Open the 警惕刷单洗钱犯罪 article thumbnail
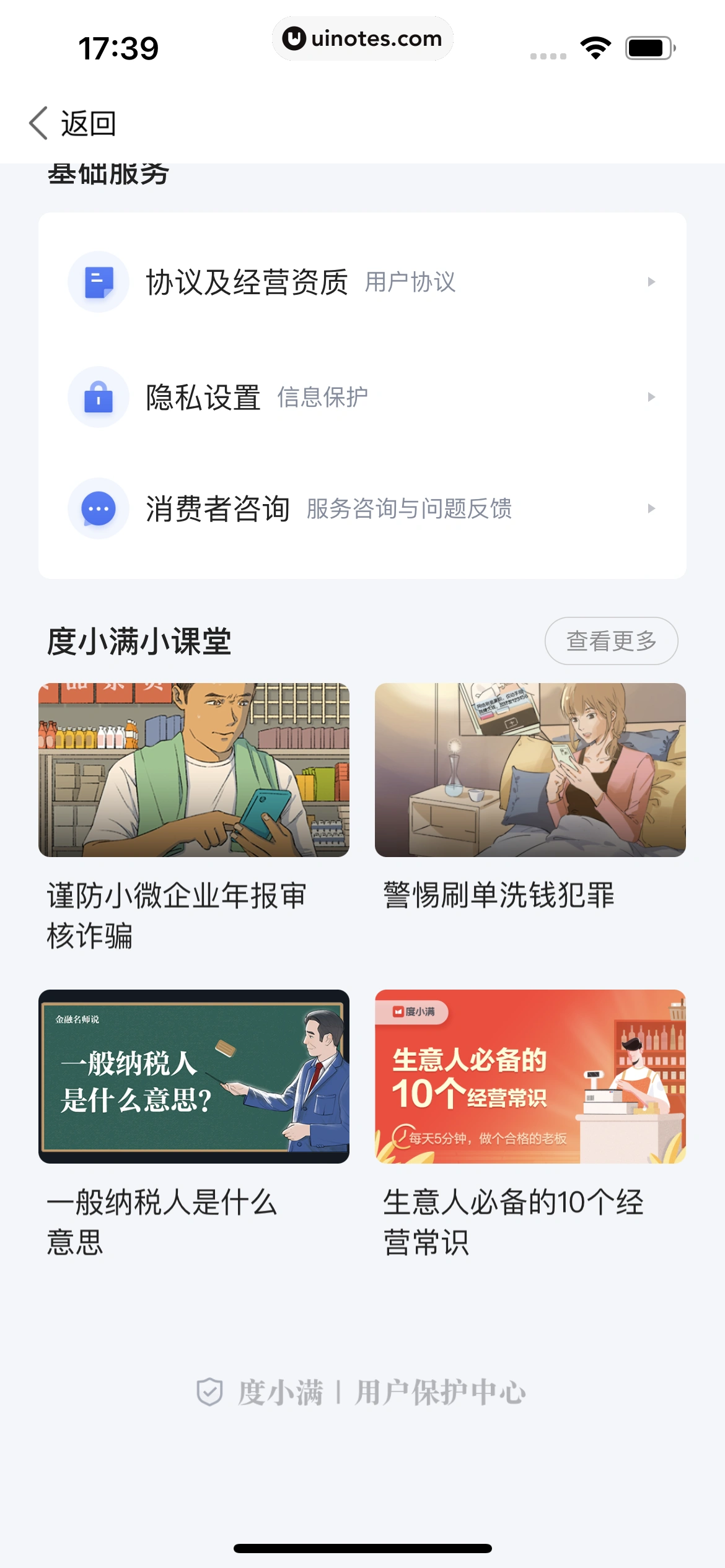Screen dimensions: 725x1568 click(530, 768)
